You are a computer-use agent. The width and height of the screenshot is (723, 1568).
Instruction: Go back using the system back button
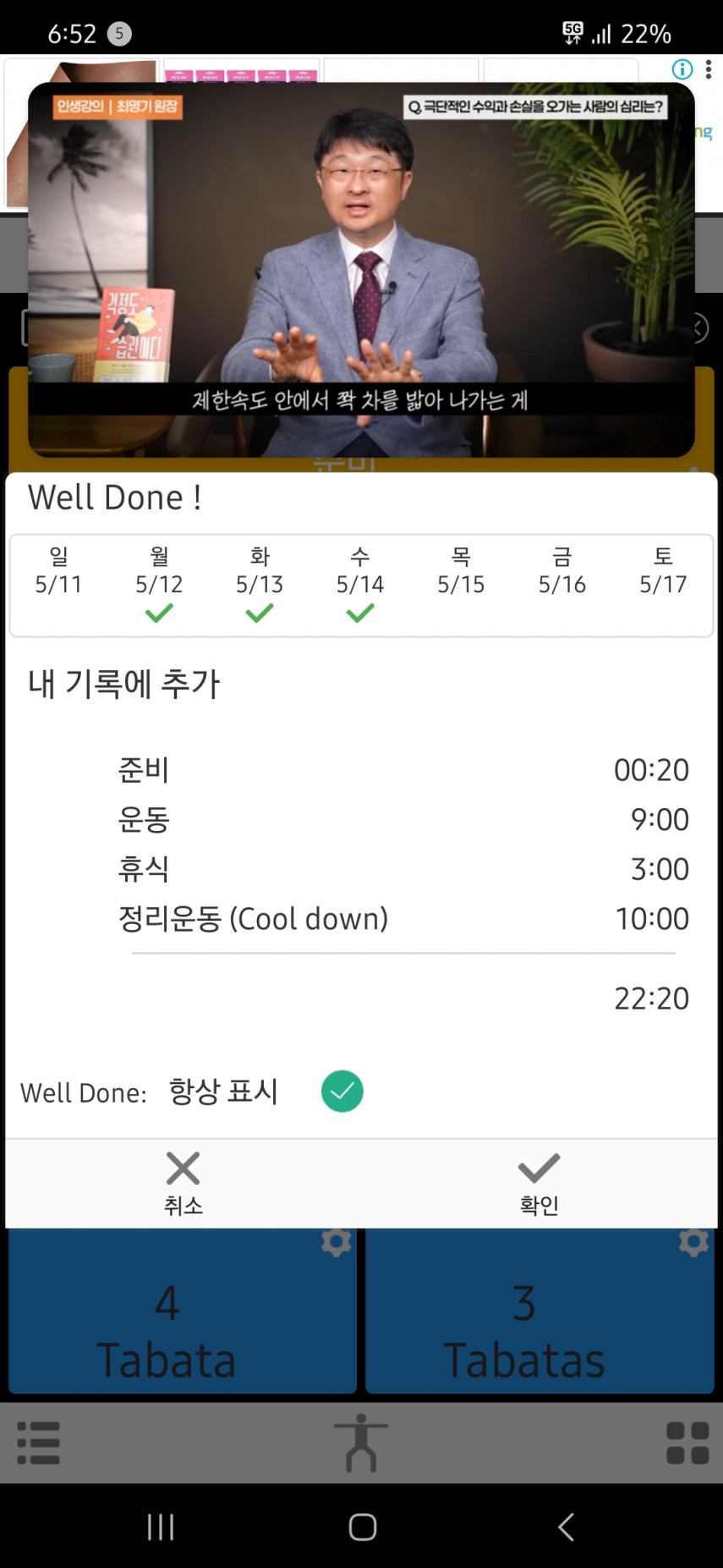pyautogui.click(x=566, y=1527)
